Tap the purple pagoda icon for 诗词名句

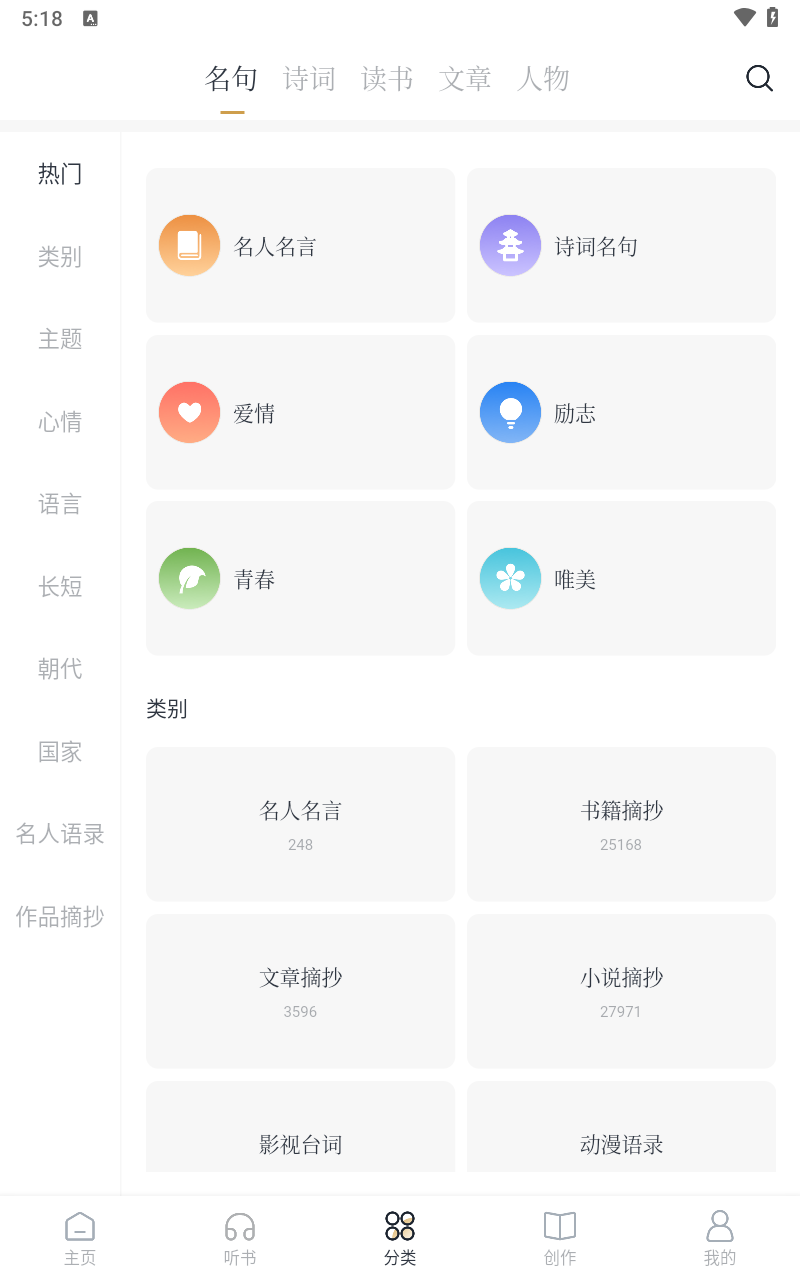point(510,245)
